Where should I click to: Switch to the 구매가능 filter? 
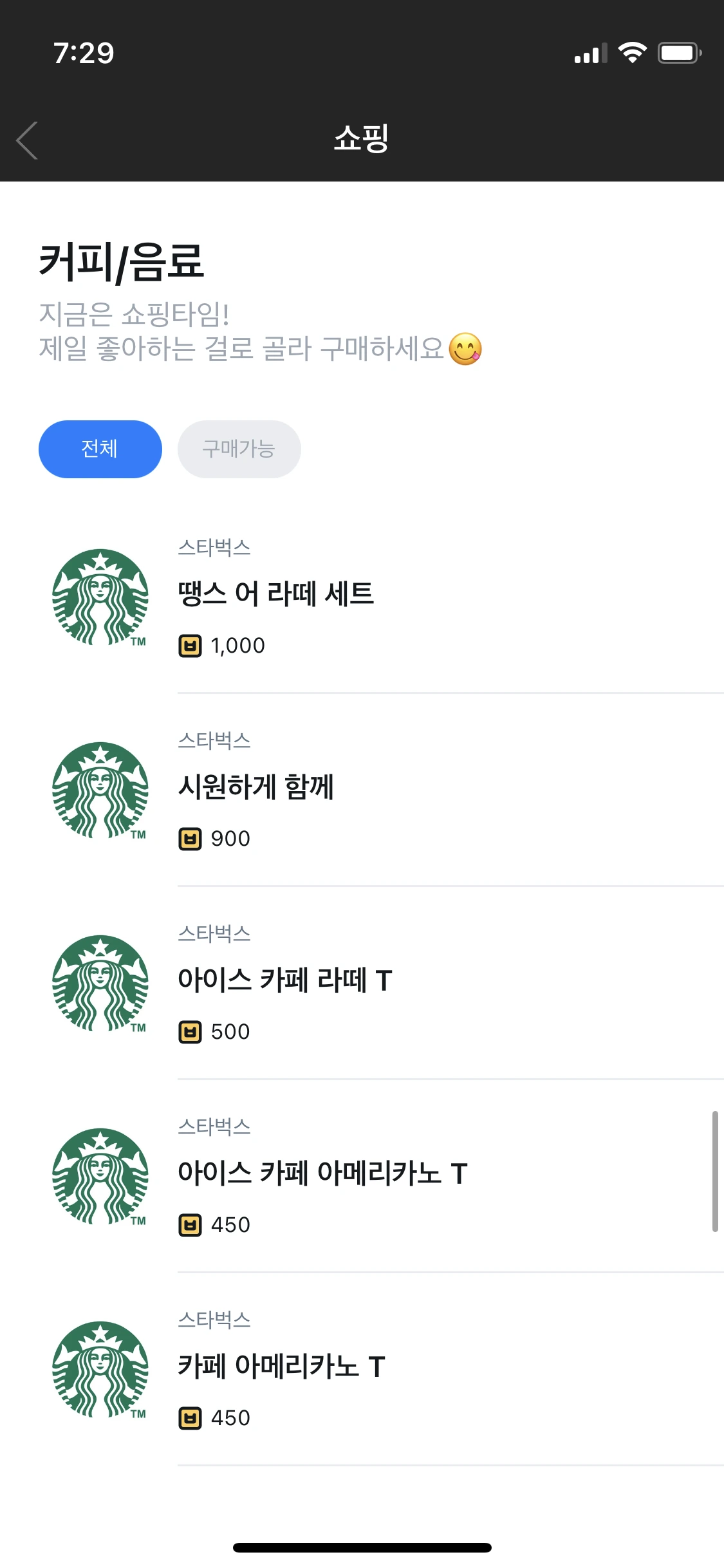coord(239,449)
